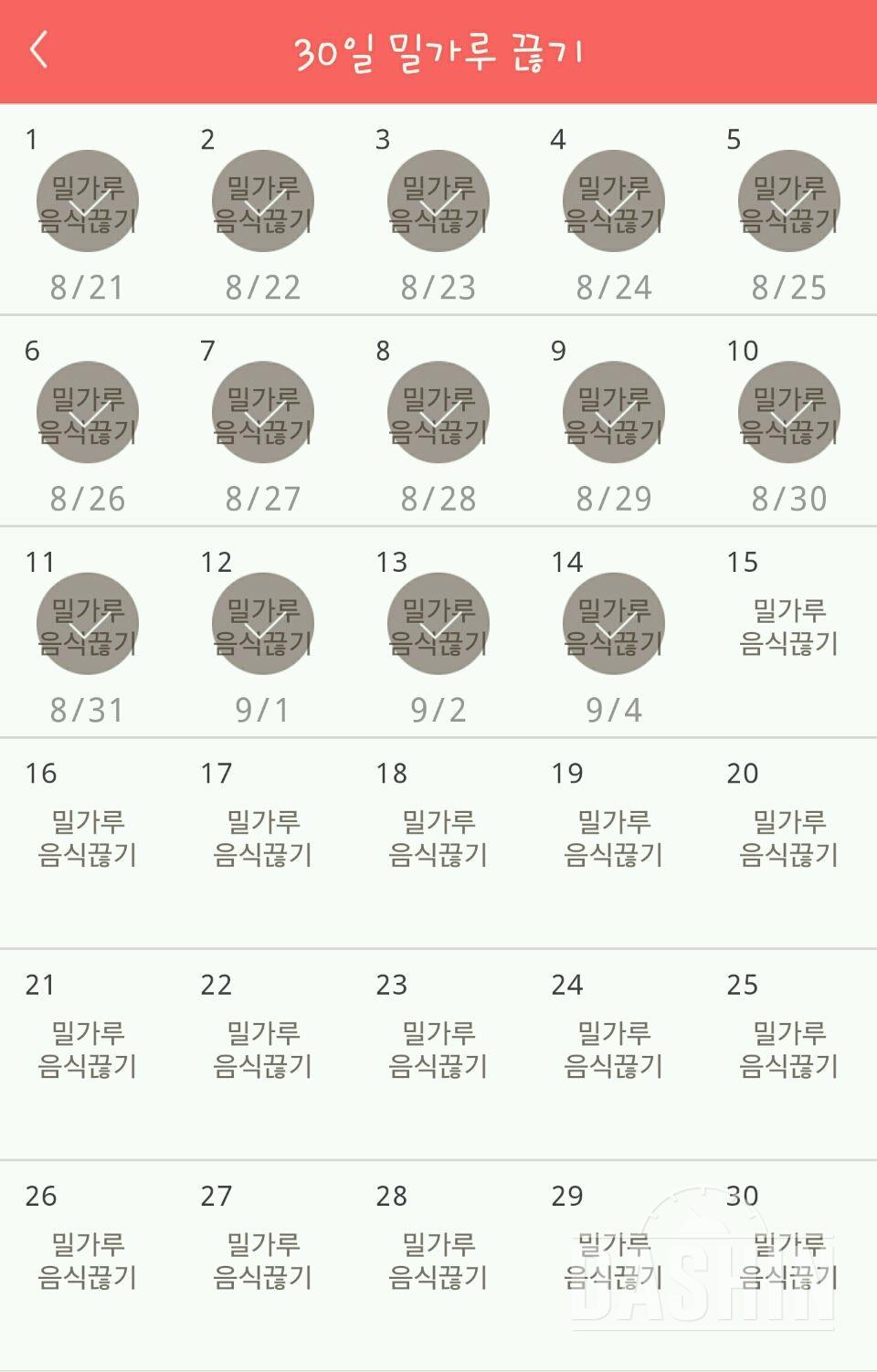Select the final day 30 cell
Image resolution: width=877 pixels, height=1372 pixels.
(788, 1260)
